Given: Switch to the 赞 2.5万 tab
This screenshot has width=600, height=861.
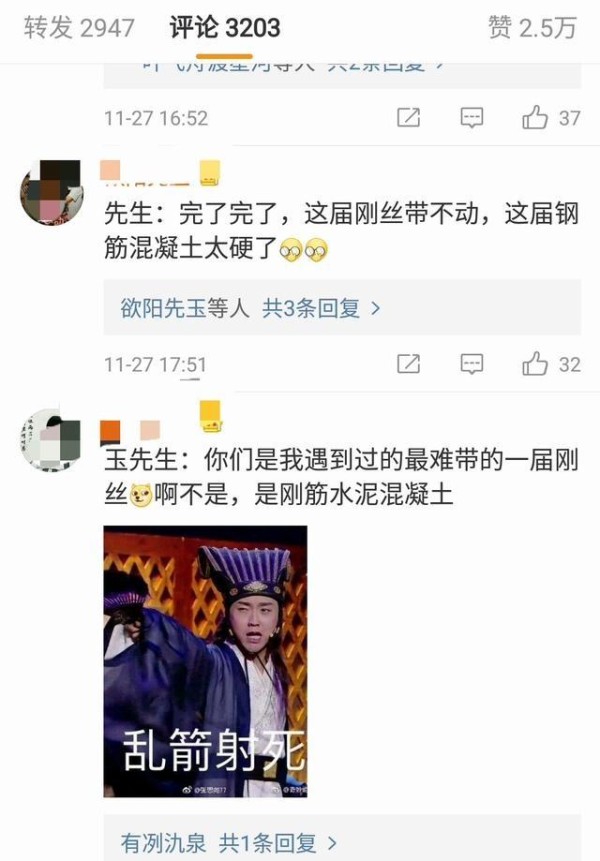Looking at the screenshot, I should 532,28.
